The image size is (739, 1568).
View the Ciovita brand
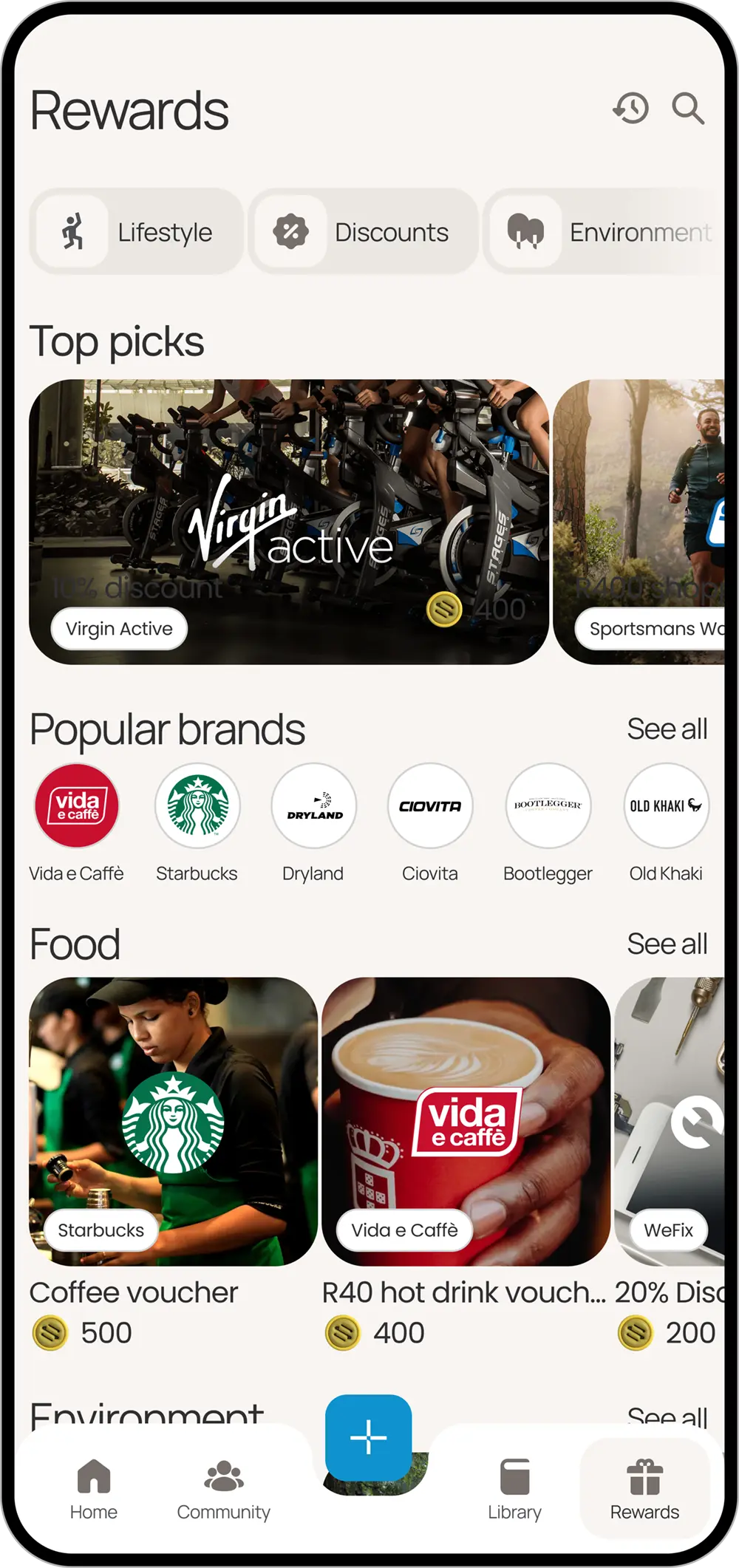[430, 806]
